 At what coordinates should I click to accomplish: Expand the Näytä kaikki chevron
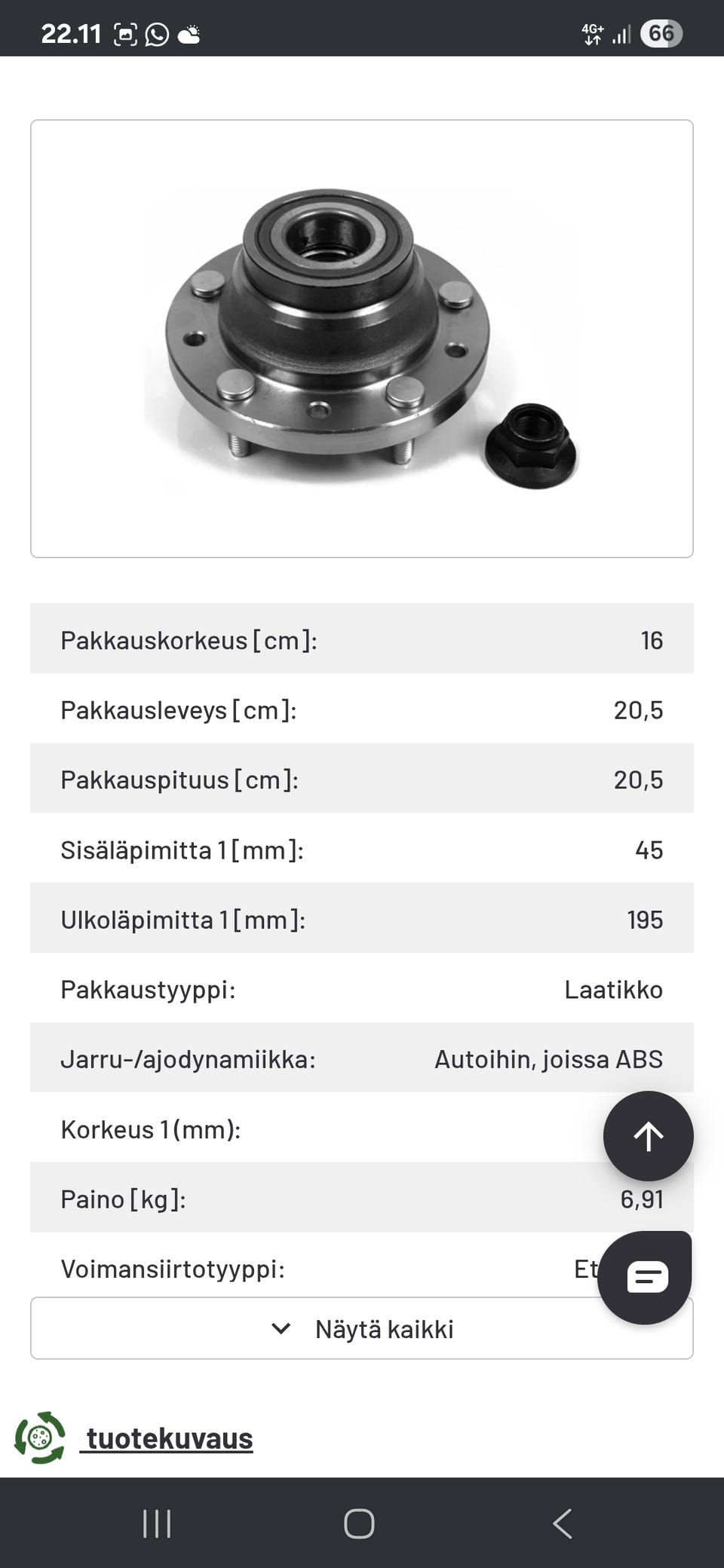click(x=282, y=1328)
